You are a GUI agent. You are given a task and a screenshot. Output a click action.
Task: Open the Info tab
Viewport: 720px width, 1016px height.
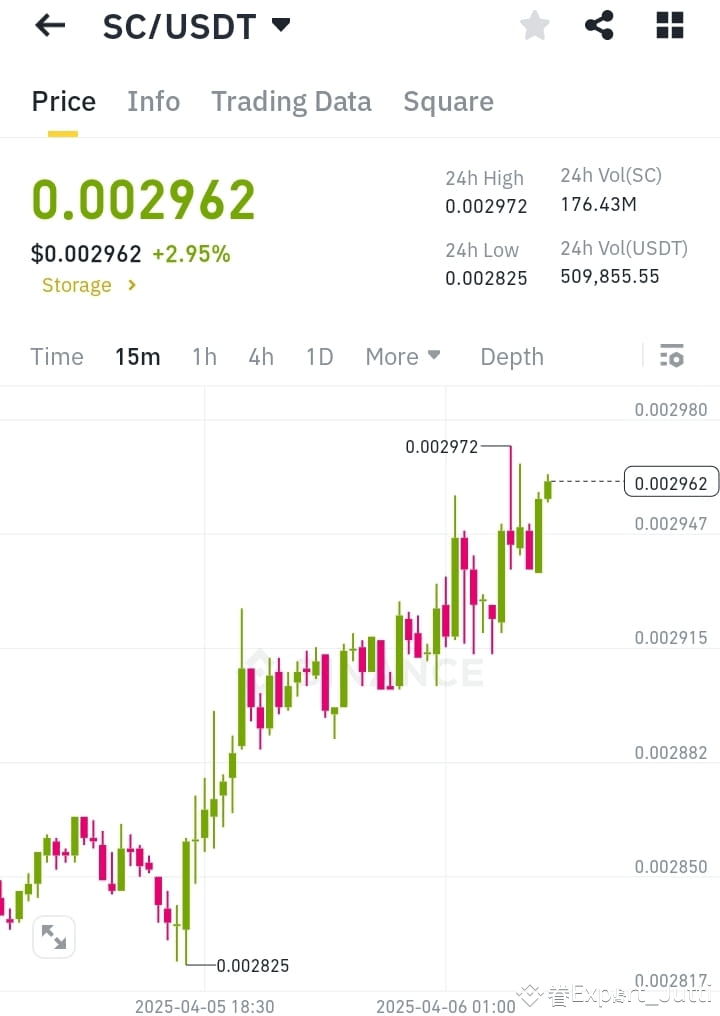click(x=153, y=101)
